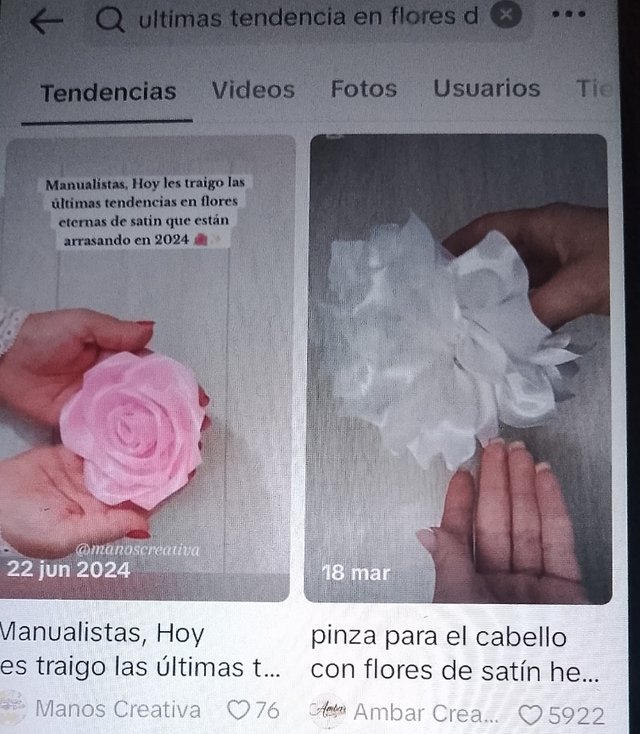Like the Manos Creativa video

click(238, 710)
